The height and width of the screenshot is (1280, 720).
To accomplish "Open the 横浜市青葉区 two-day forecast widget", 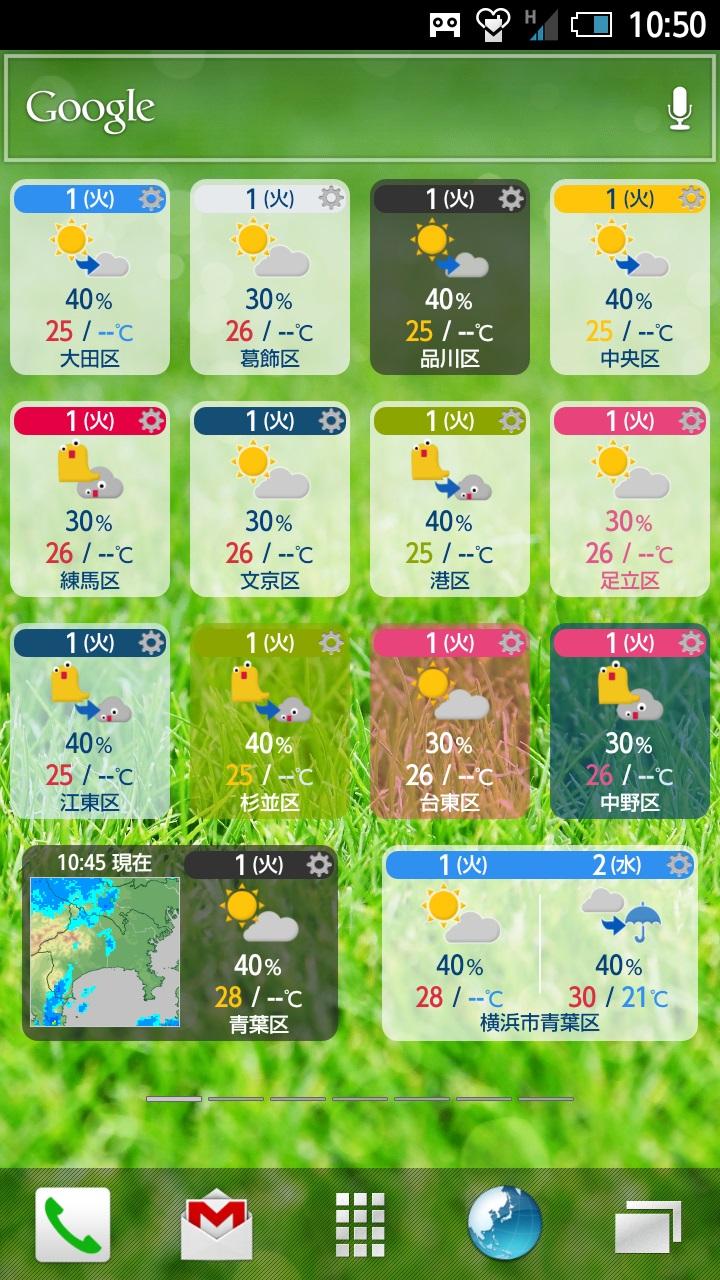I will click(x=539, y=950).
